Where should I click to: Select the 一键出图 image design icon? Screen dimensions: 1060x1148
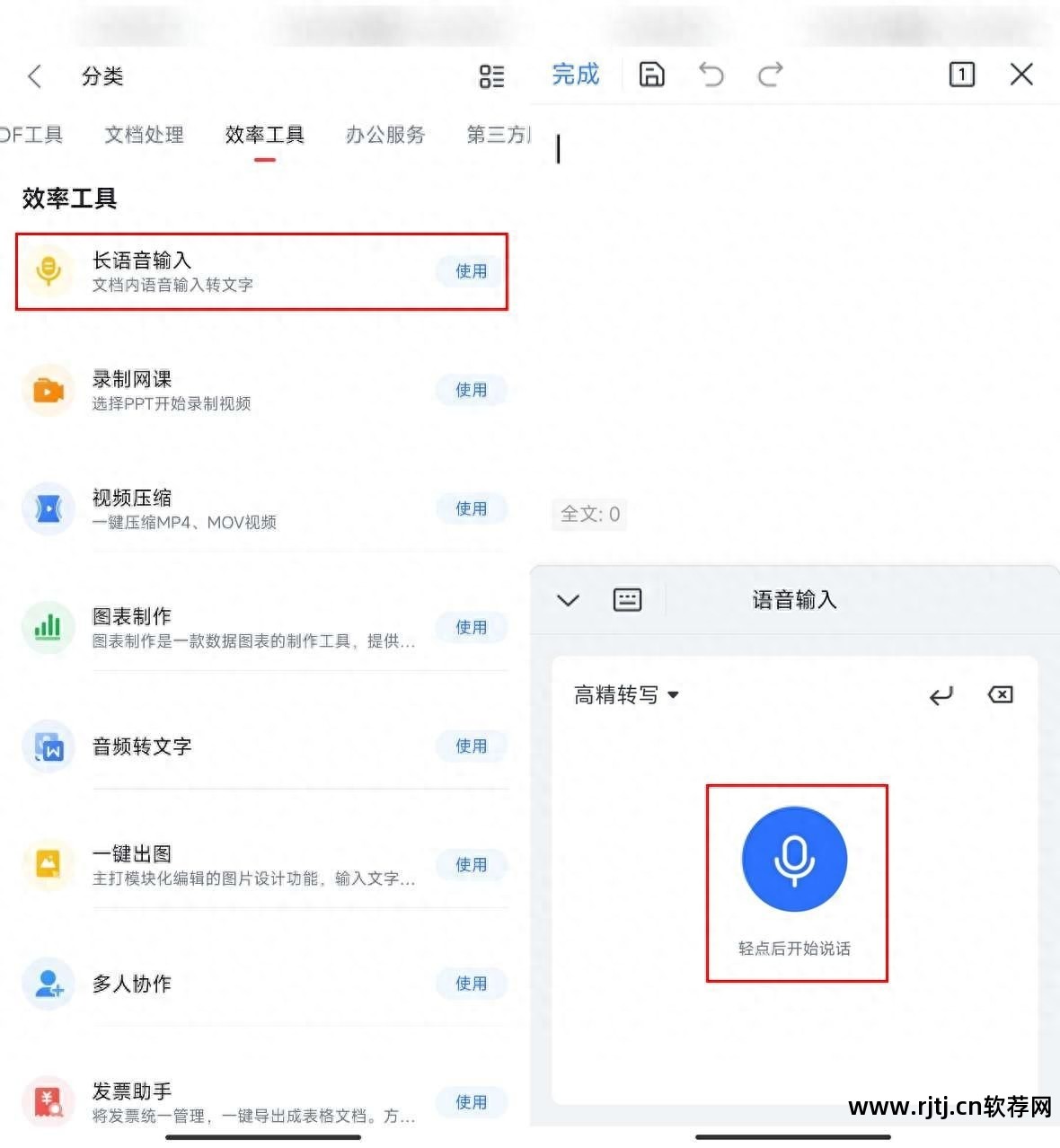pos(49,865)
